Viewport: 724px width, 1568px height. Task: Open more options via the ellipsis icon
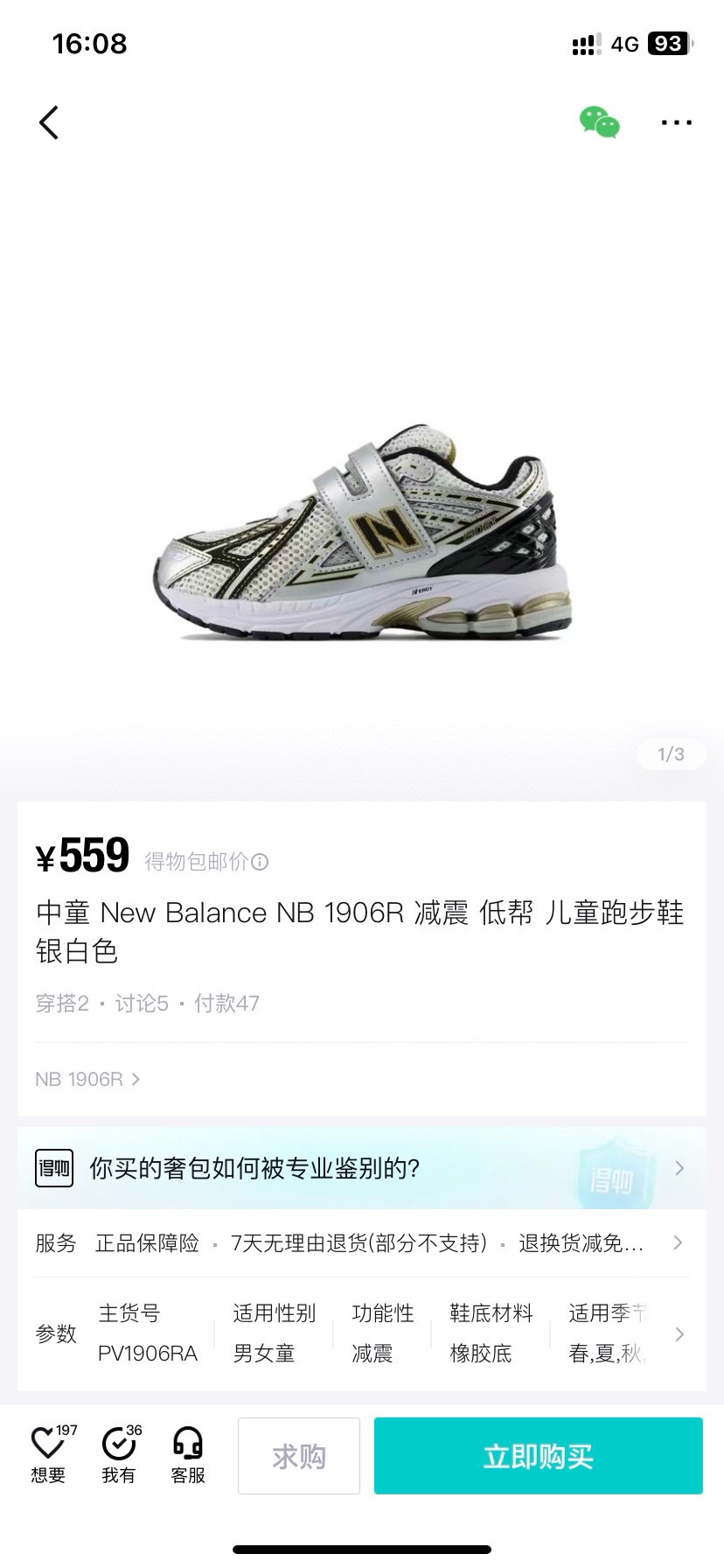(676, 122)
